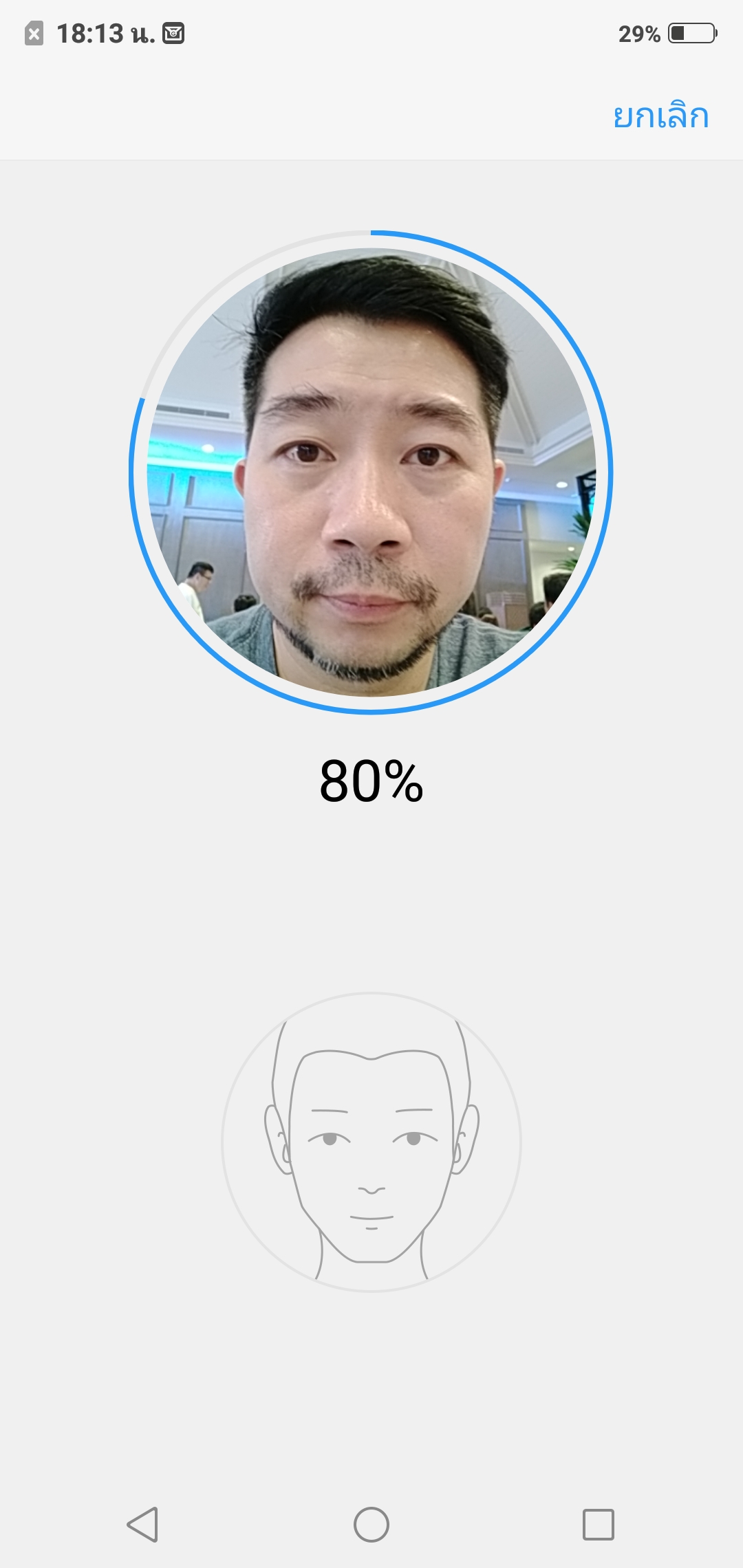The height and width of the screenshot is (1568, 743).
Task: Go back using the navigation bar
Action: 143,1525
